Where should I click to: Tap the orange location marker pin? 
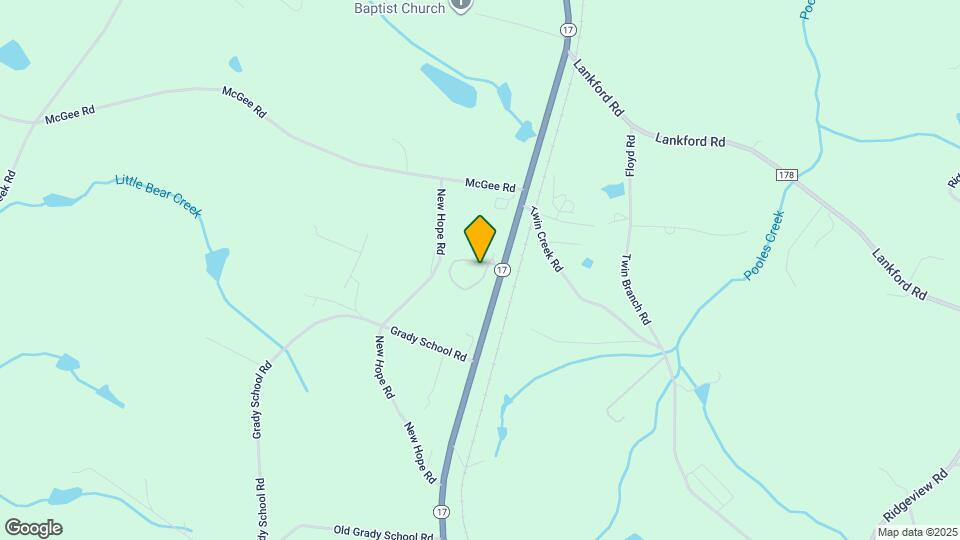tap(481, 238)
